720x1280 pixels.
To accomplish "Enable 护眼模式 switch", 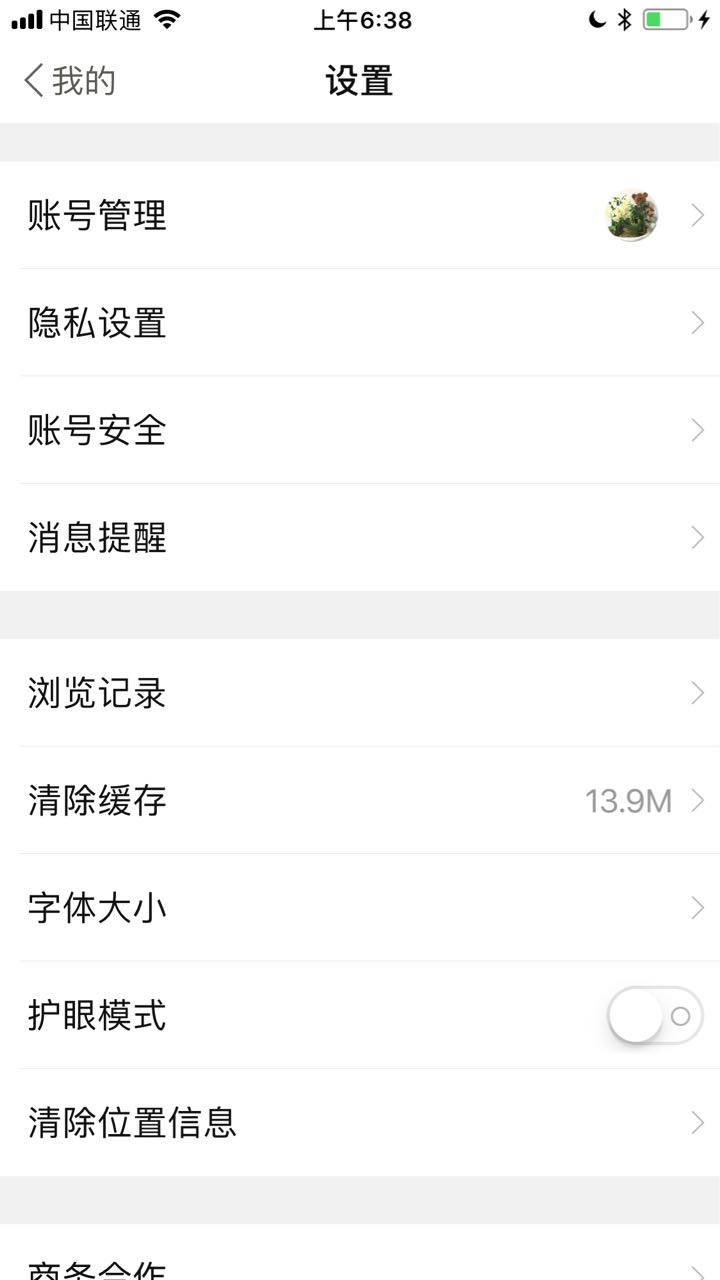I will [x=655, y=1016].
